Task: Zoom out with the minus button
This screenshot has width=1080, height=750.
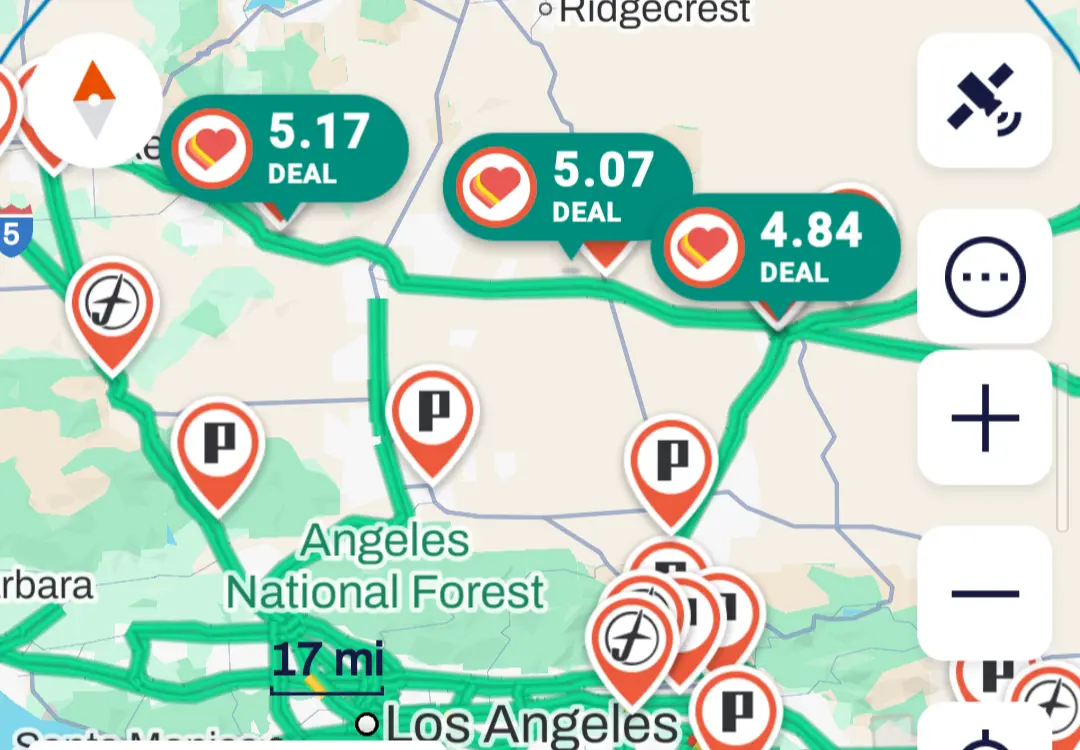Action: click(x=984, y=593)
